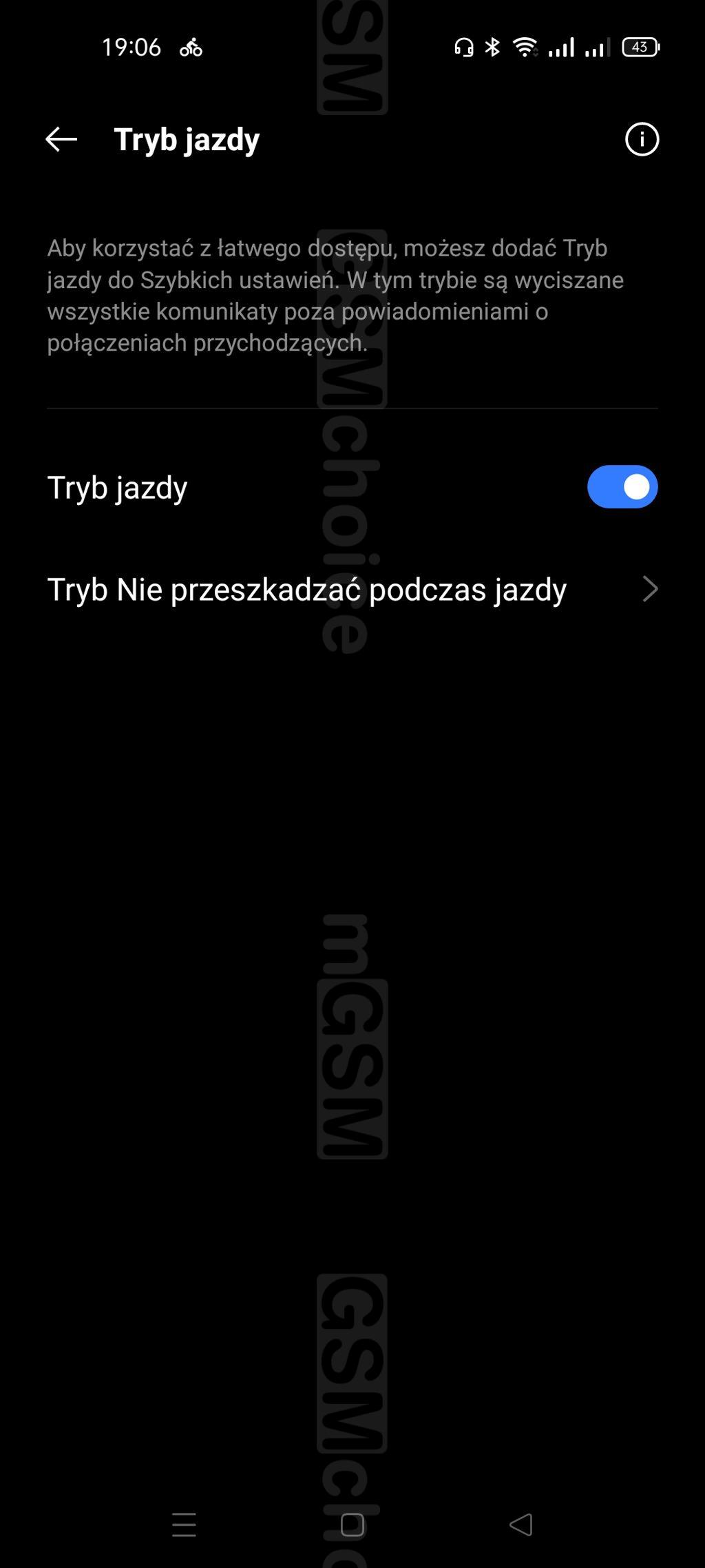This screenshot has height=1568, width=705.
Task: Open recent apps from the navigation bar
Action: click(x=184, y=1525)
